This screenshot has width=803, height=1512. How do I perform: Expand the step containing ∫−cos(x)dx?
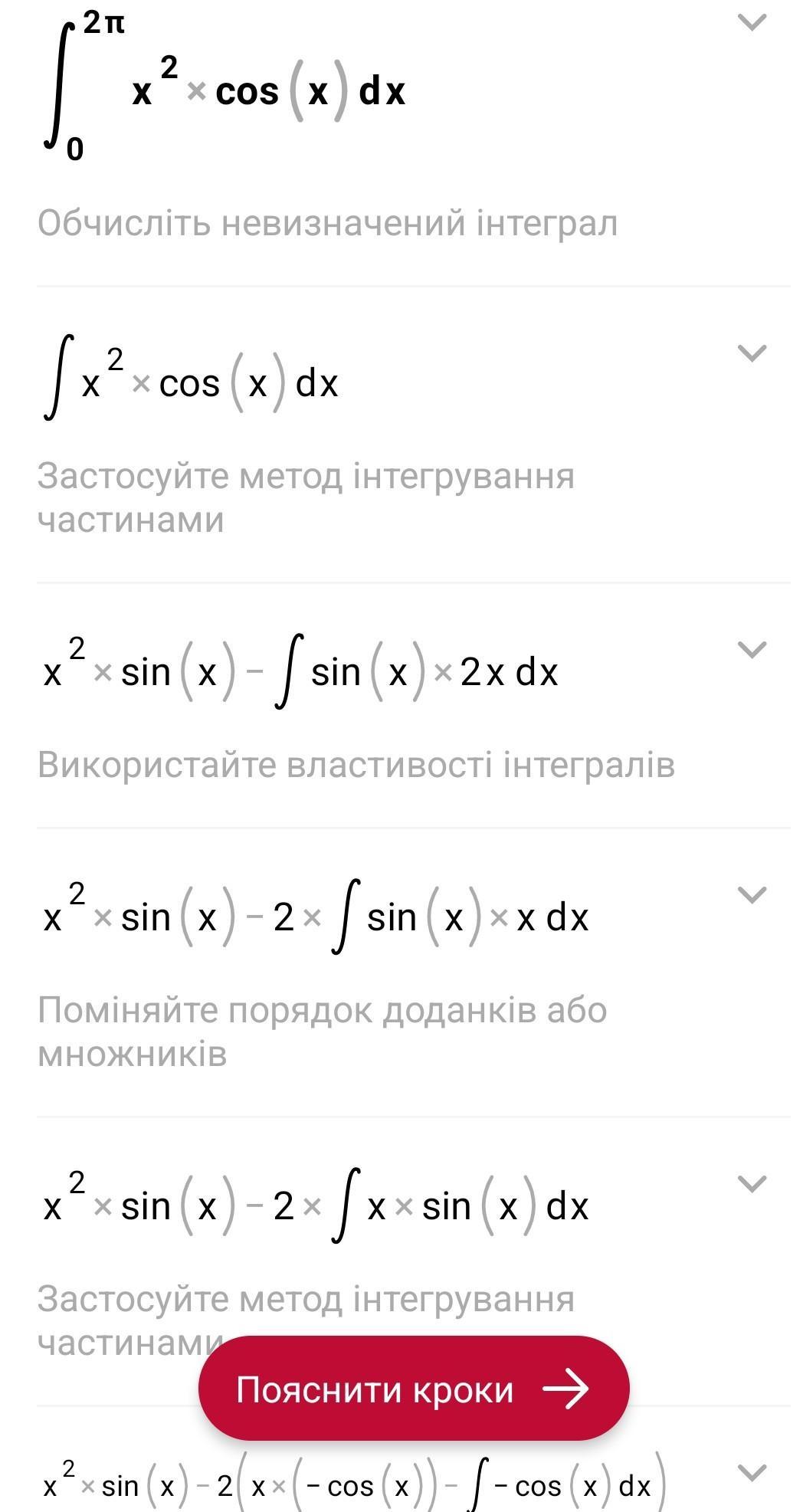point(752,1473)
